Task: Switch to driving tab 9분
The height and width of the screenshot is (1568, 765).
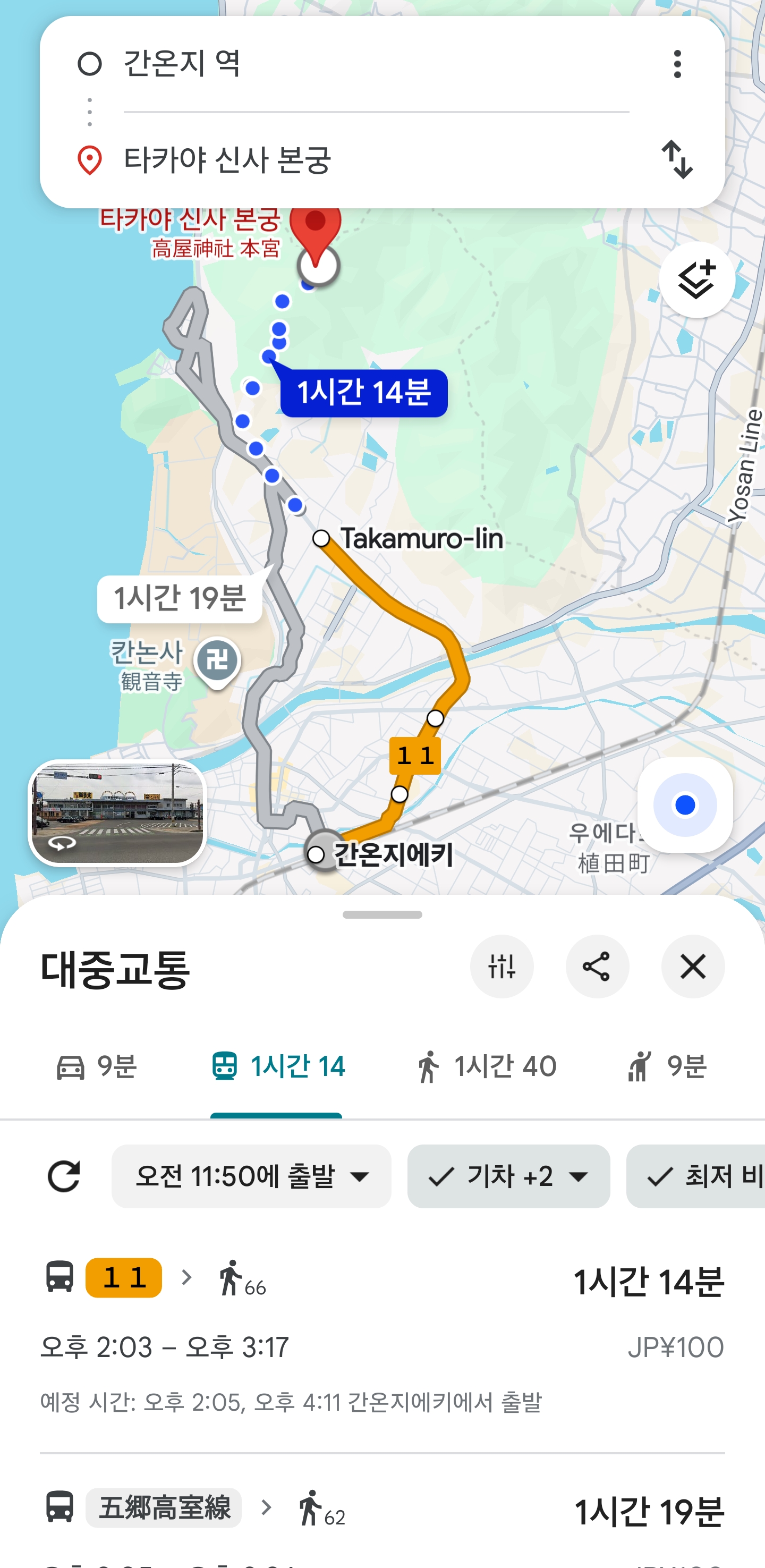Action: pyautogui.click(x=96, y=1067)
